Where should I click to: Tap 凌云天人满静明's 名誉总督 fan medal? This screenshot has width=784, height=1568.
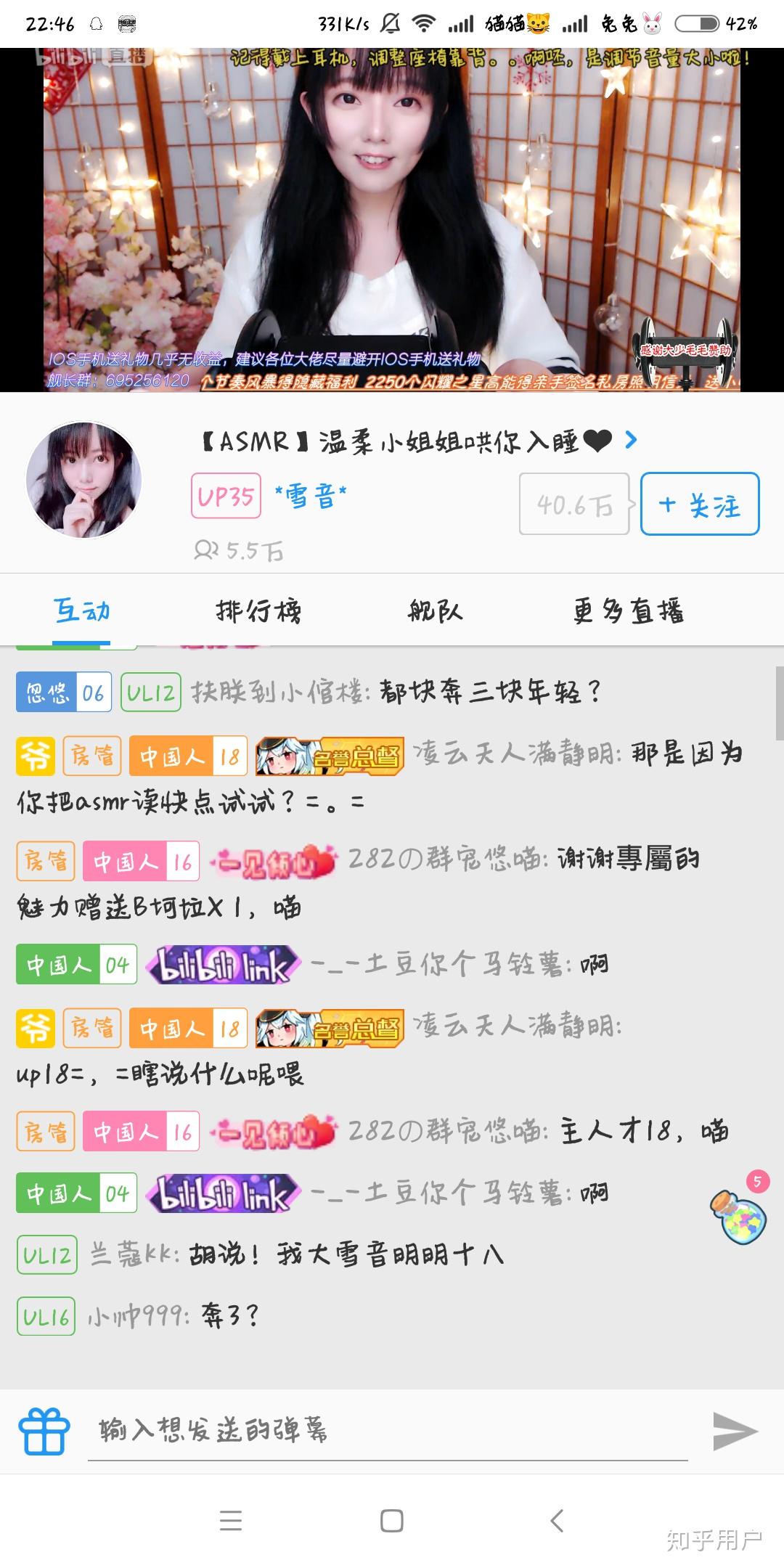click(x=330, y=755)
